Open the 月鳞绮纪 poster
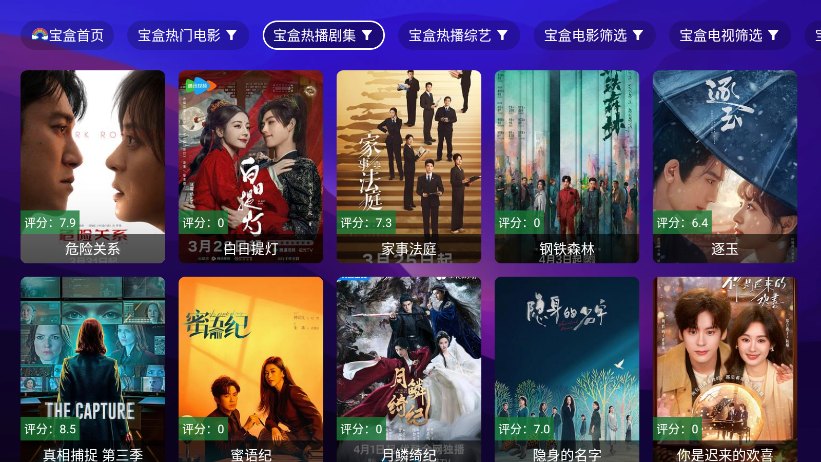The height and width of the screenshot is (462, 821). 409,370
